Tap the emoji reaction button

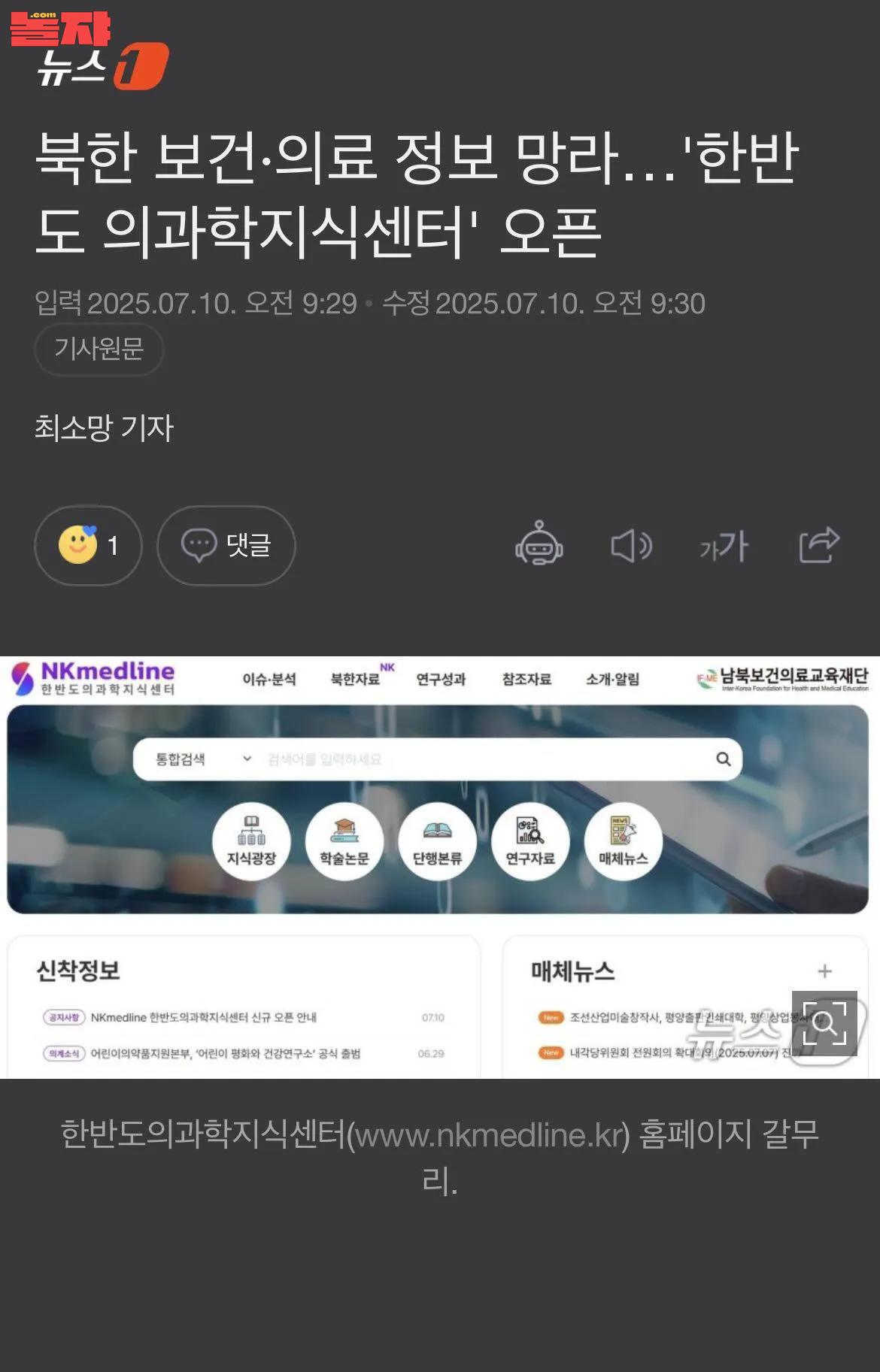(x=88, y=545)
